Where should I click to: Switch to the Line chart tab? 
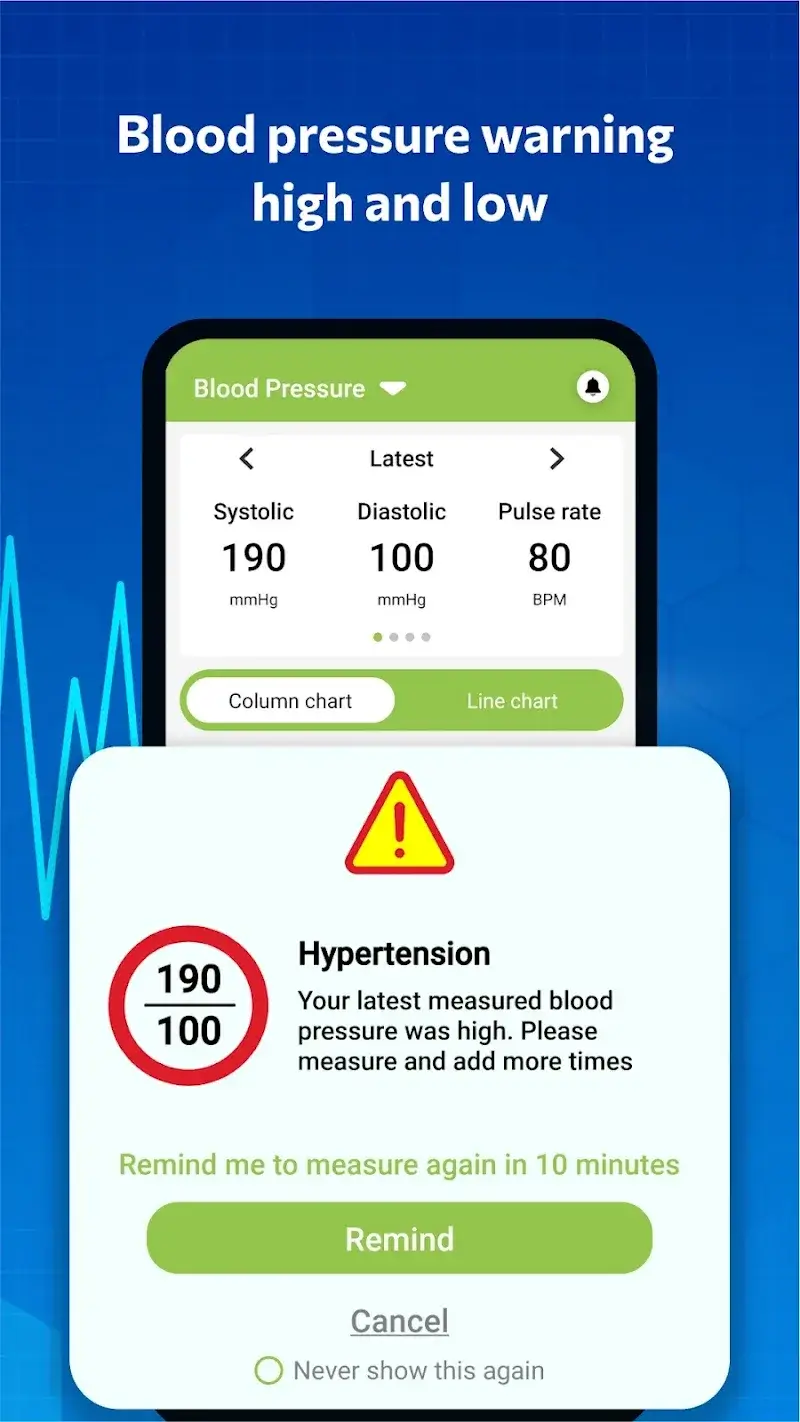coord(512,700)
